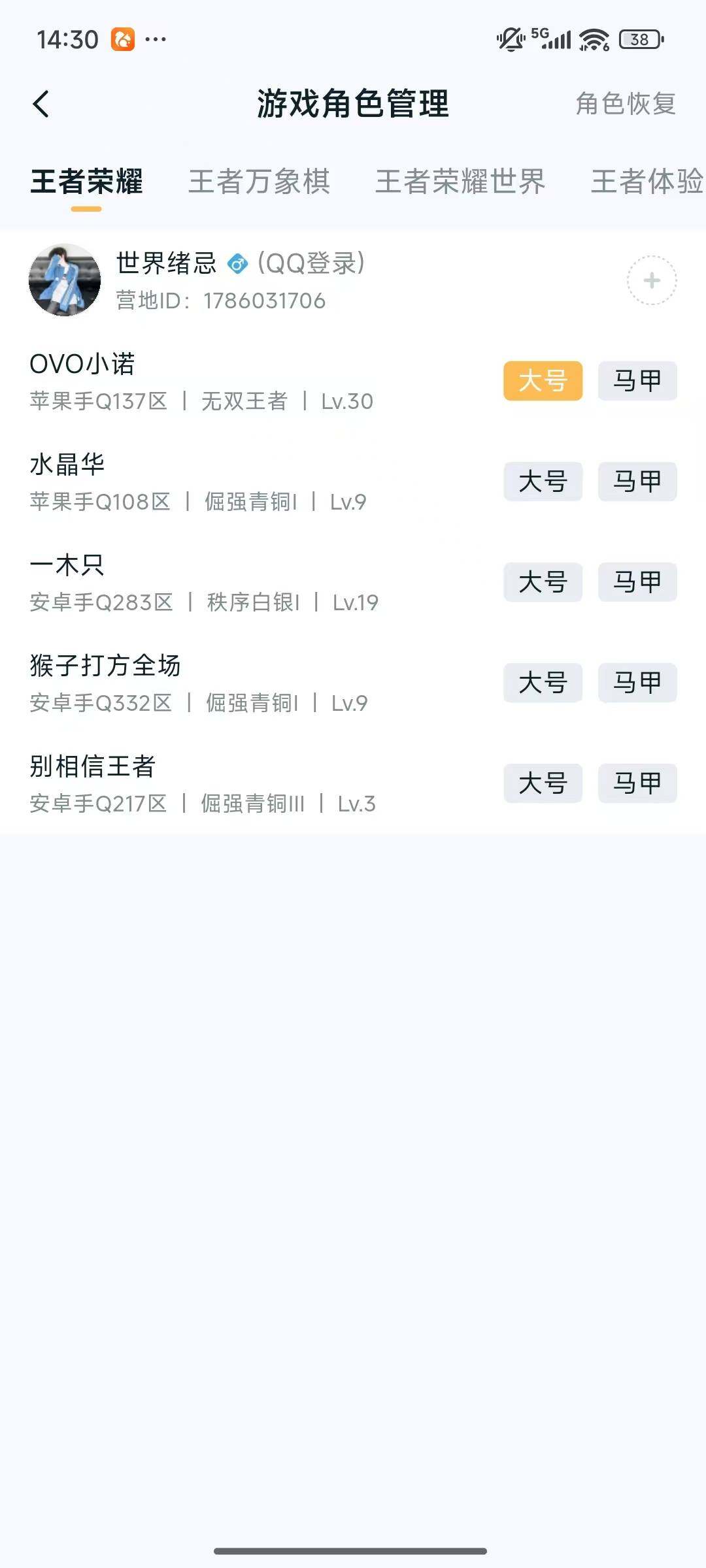Tap 角色恢复 at top right
Viewport: 706px width, 1568px height.
[x=625, y=105]
